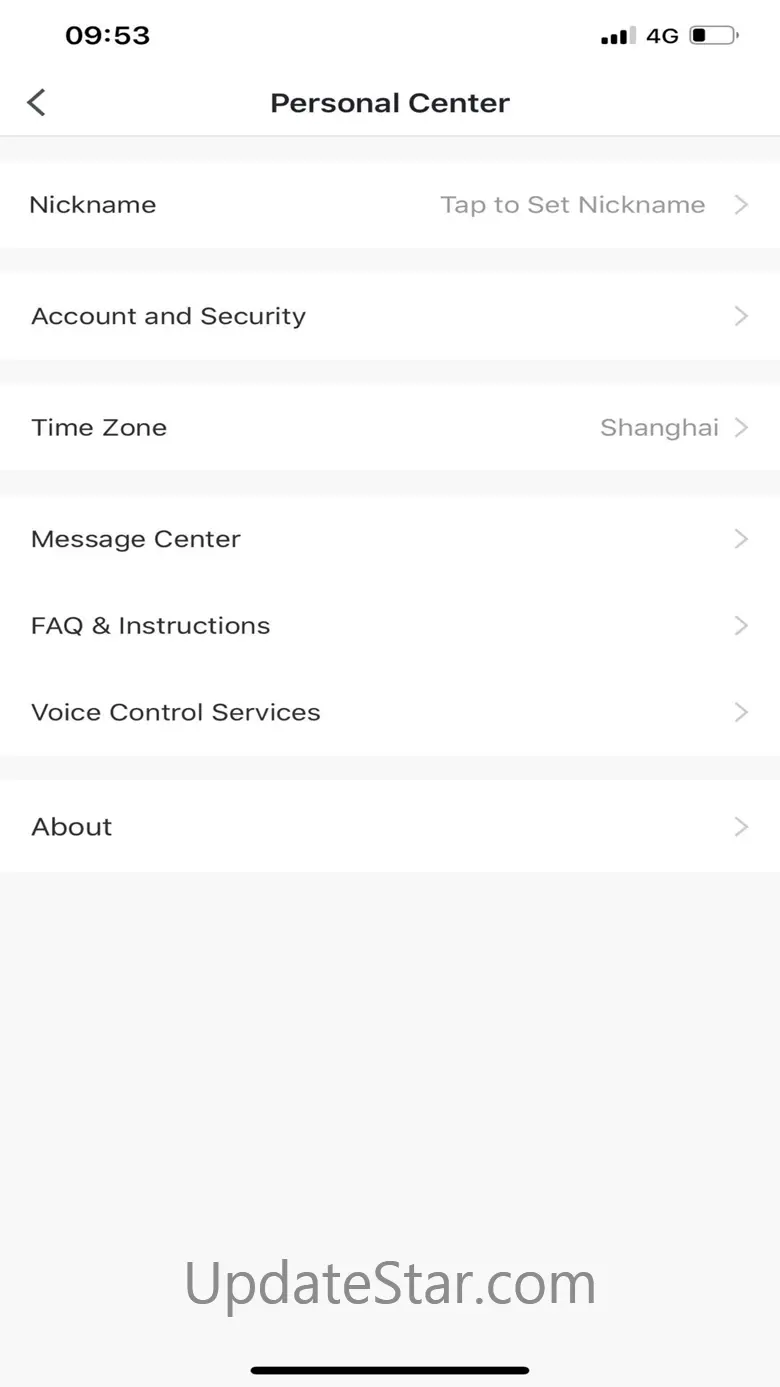780x1387 pixels.
Task: Go back from Personal Center
Action: pyautogui.click(x=37, y=102)
